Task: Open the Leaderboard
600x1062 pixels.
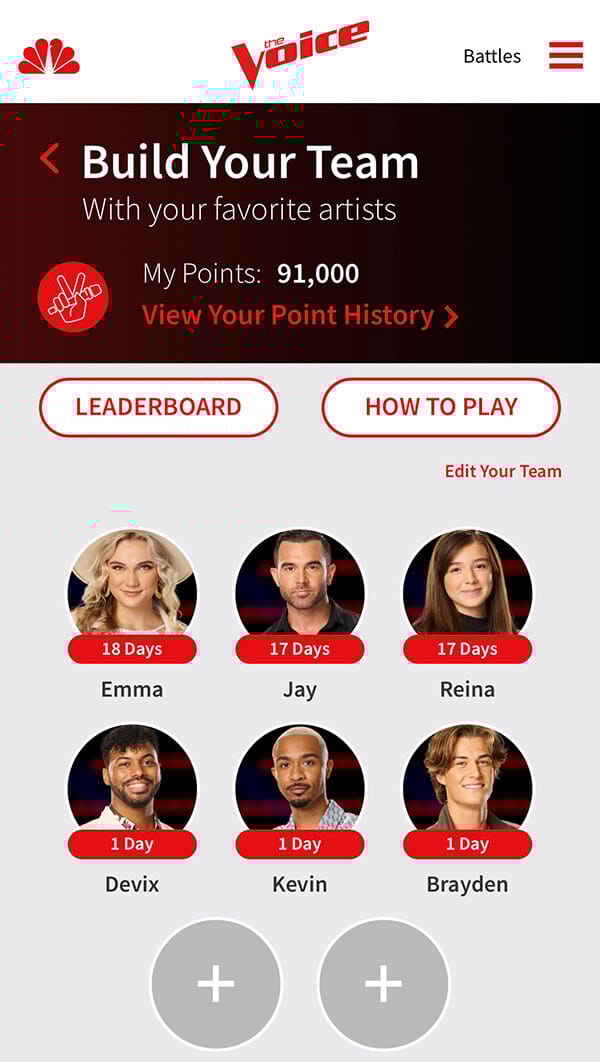Action: click(x=158, y=407)
